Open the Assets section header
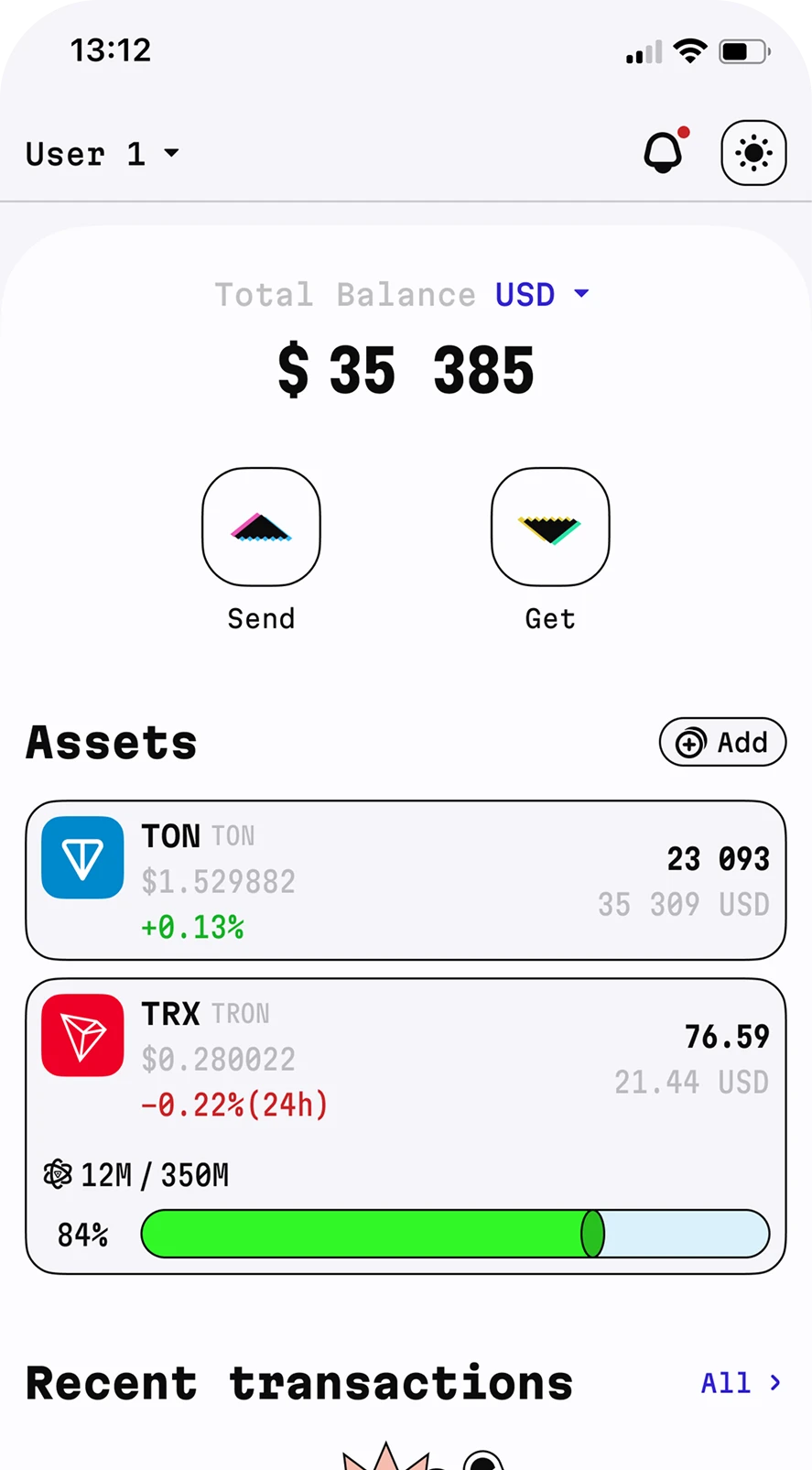The height and width of the screenshot is (1470, 812). [111, 742]
